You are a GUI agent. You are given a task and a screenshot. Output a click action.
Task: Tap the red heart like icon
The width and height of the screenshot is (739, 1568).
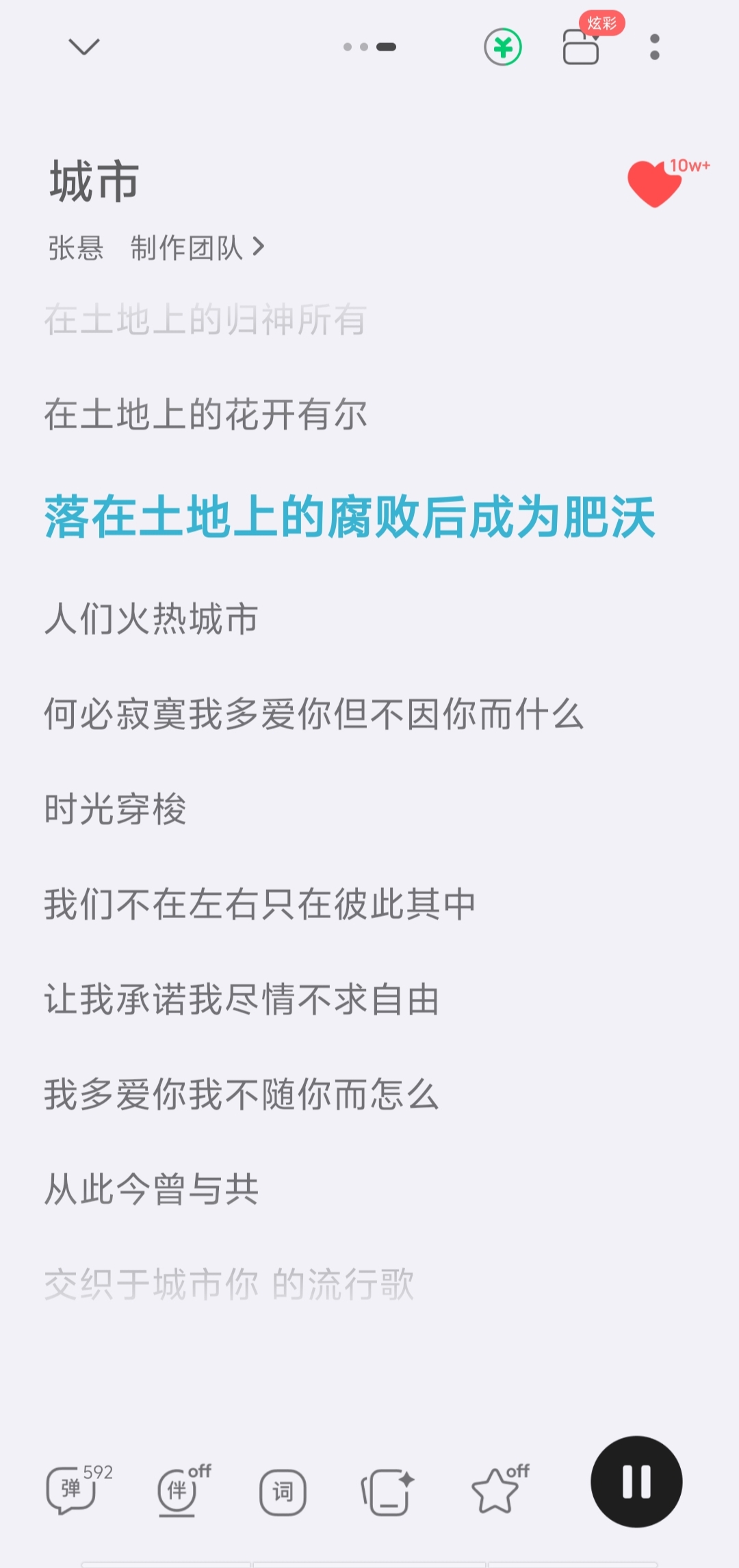pyautogui.click(x=654, y=183)
